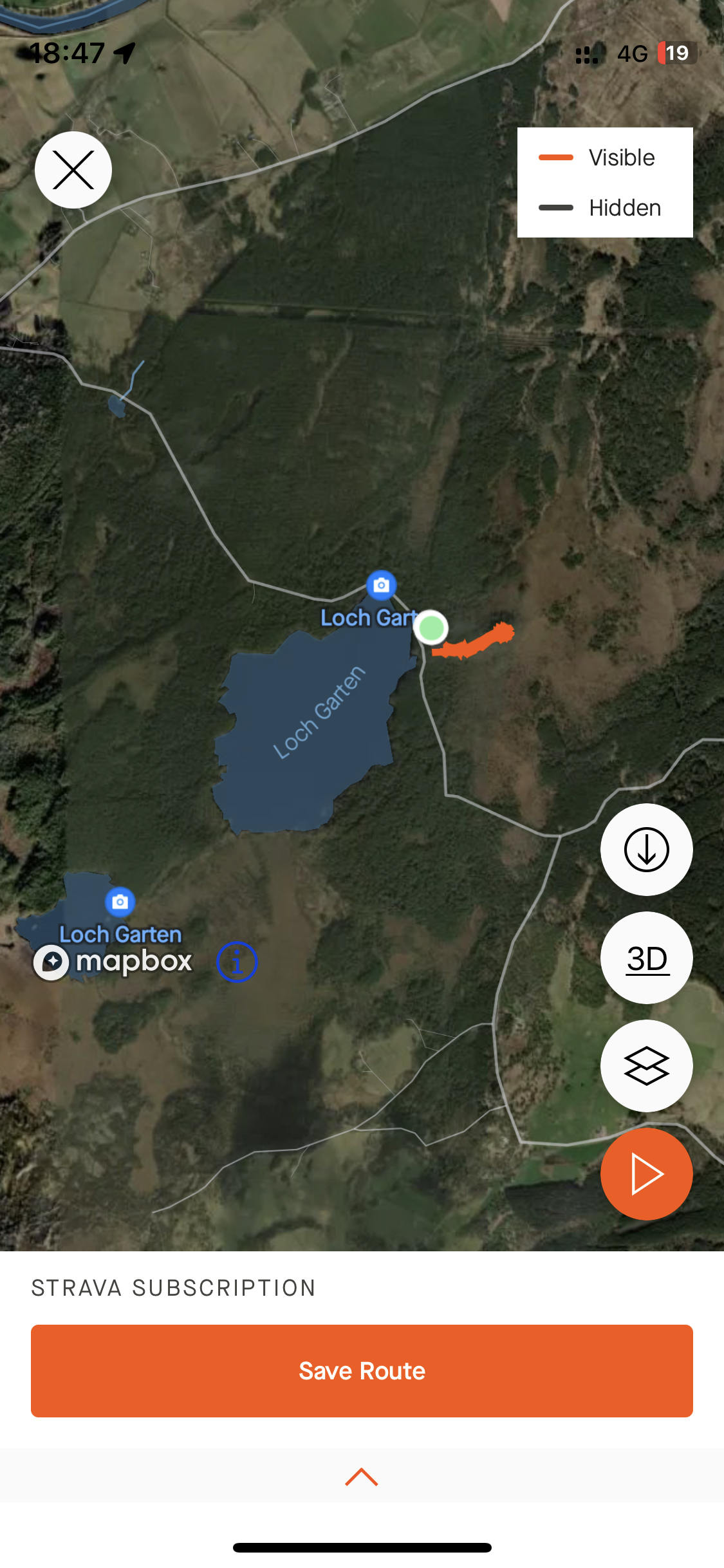724x1568 pixels.
Task: Tap the Save Route button
Action: [362, 1371]
